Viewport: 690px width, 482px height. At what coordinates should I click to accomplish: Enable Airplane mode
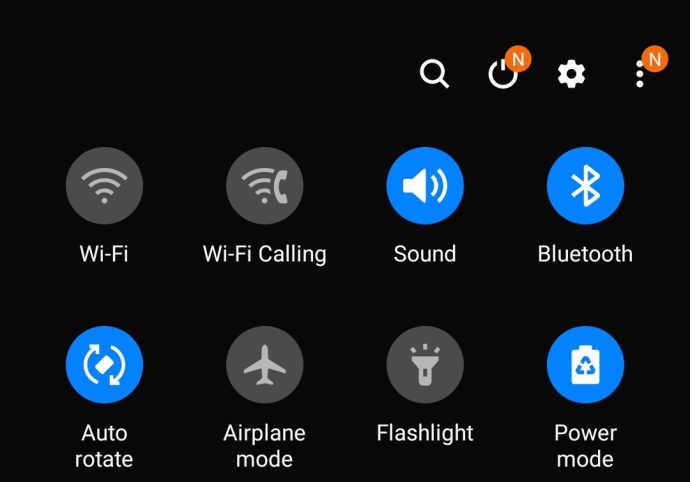(x=264, y=365)
